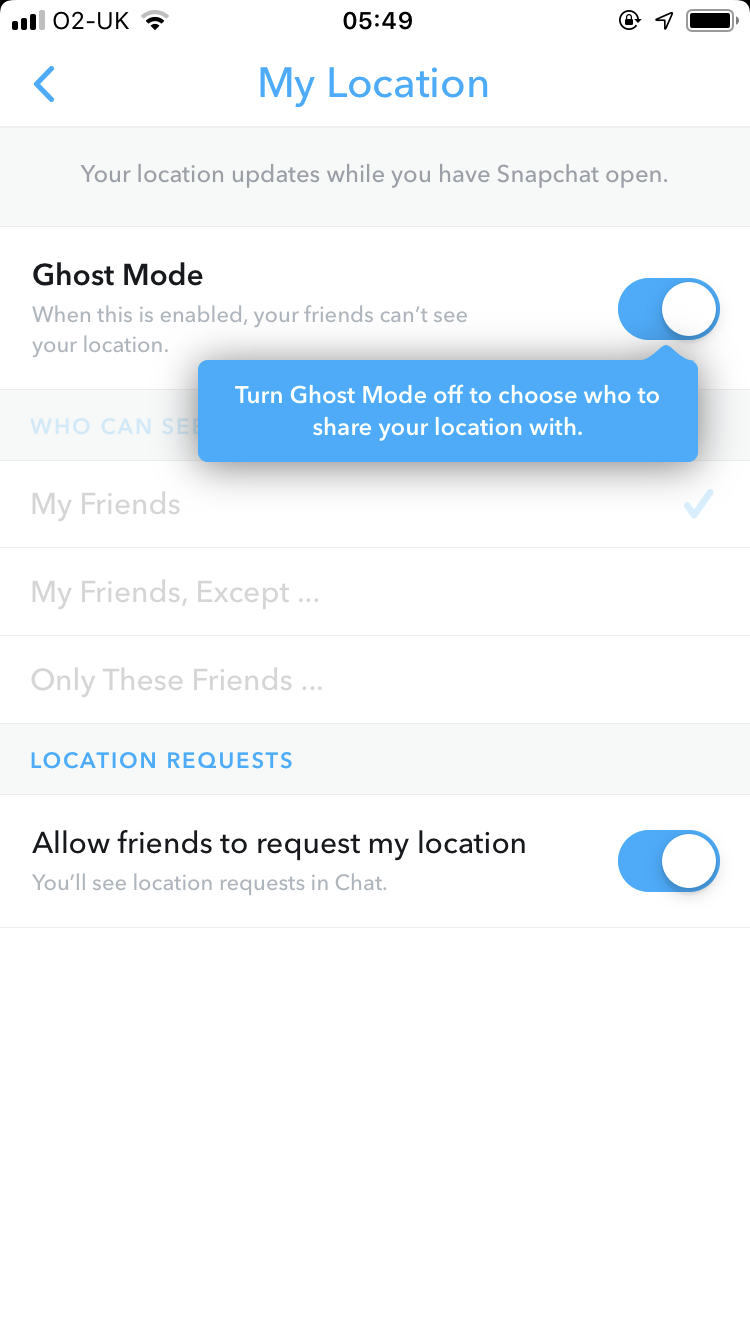Dismiss the Ghost Mode tooltip
This screenshot has height=1334, width=750.
point(448,411)
